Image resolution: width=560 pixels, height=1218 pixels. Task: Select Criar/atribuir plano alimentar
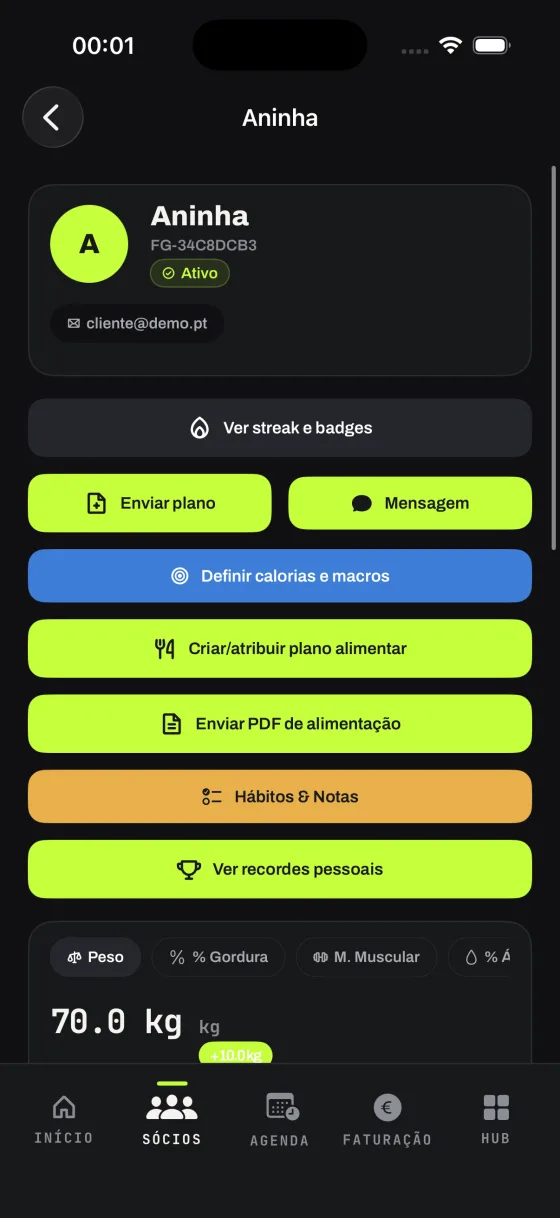pyautogui.click(x=280, y=648)
